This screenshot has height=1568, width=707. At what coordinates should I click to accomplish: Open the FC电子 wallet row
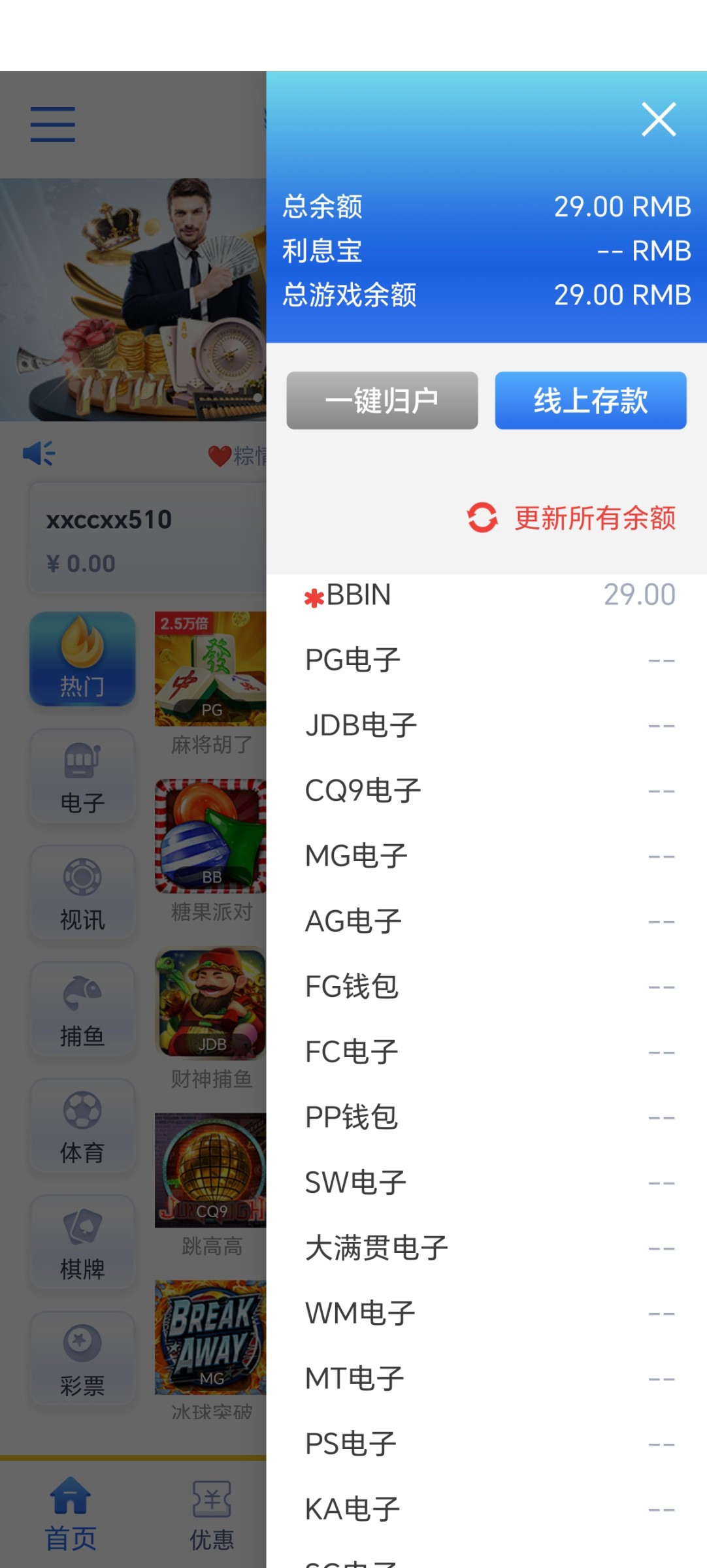(x=486, y=1052)
